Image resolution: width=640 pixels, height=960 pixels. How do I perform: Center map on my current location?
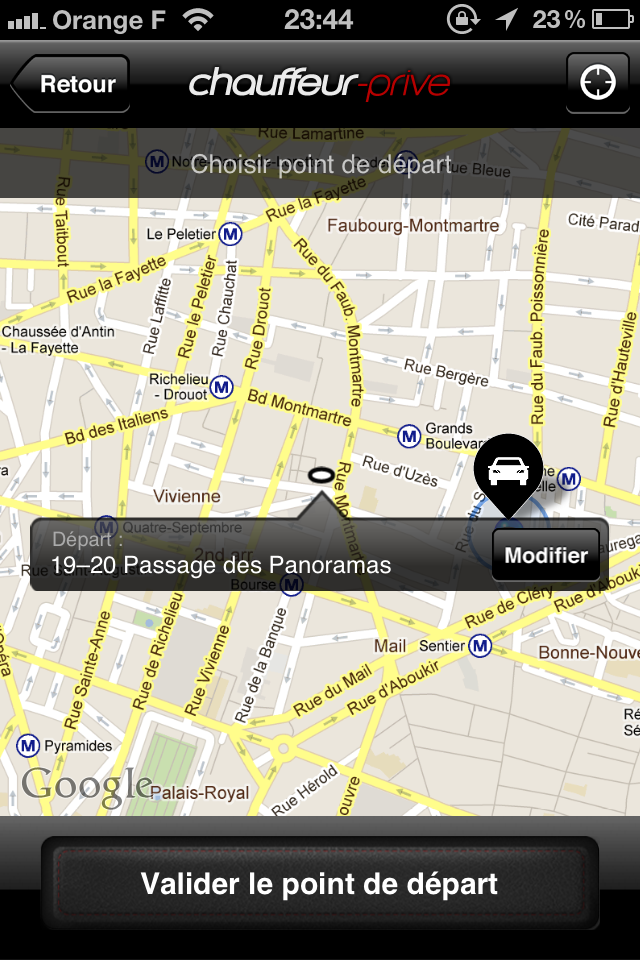597,83
